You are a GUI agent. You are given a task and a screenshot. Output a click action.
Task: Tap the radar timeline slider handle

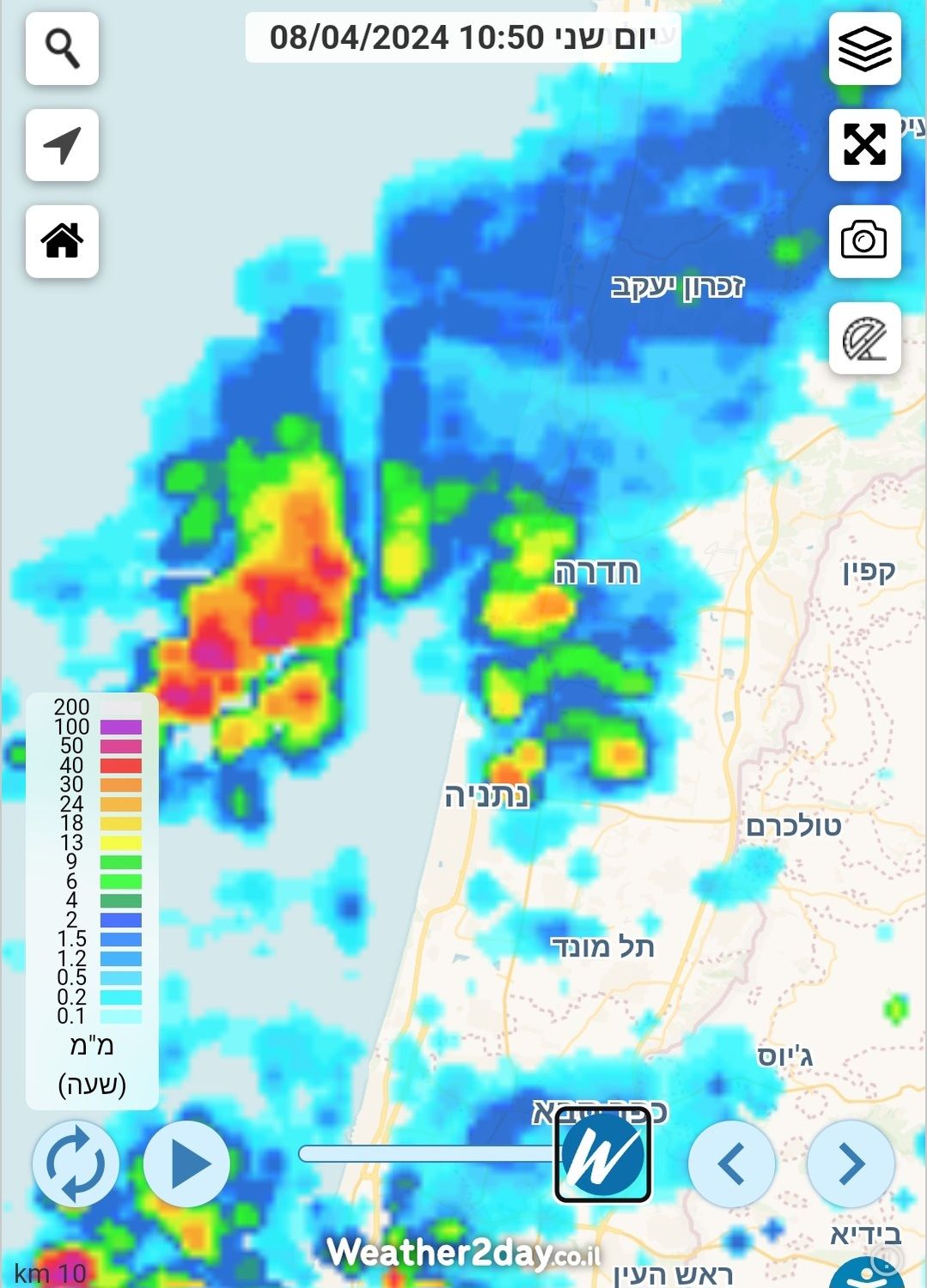(x=602, y=1155)
